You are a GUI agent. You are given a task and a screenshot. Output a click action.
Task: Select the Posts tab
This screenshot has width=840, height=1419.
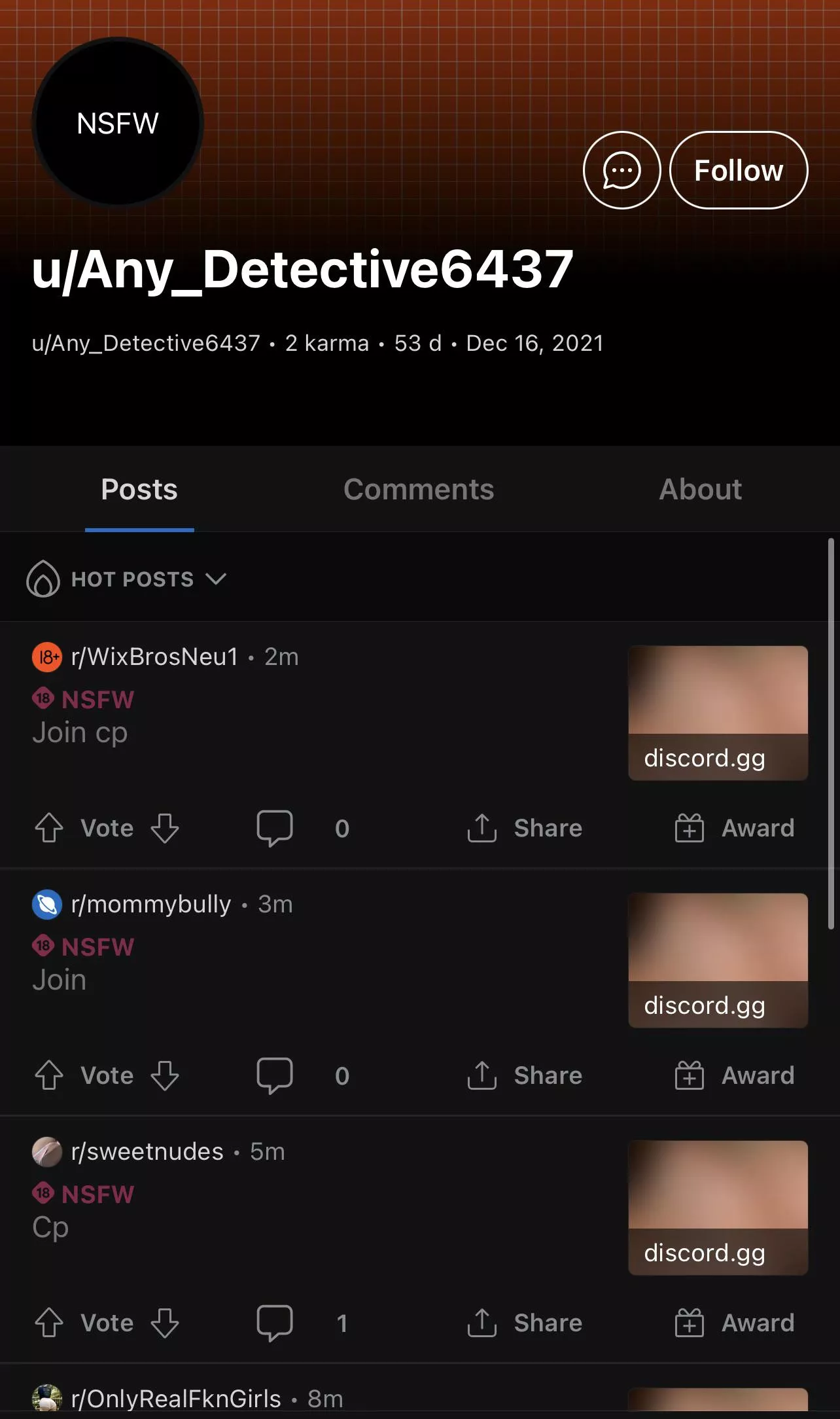[139, 490]
